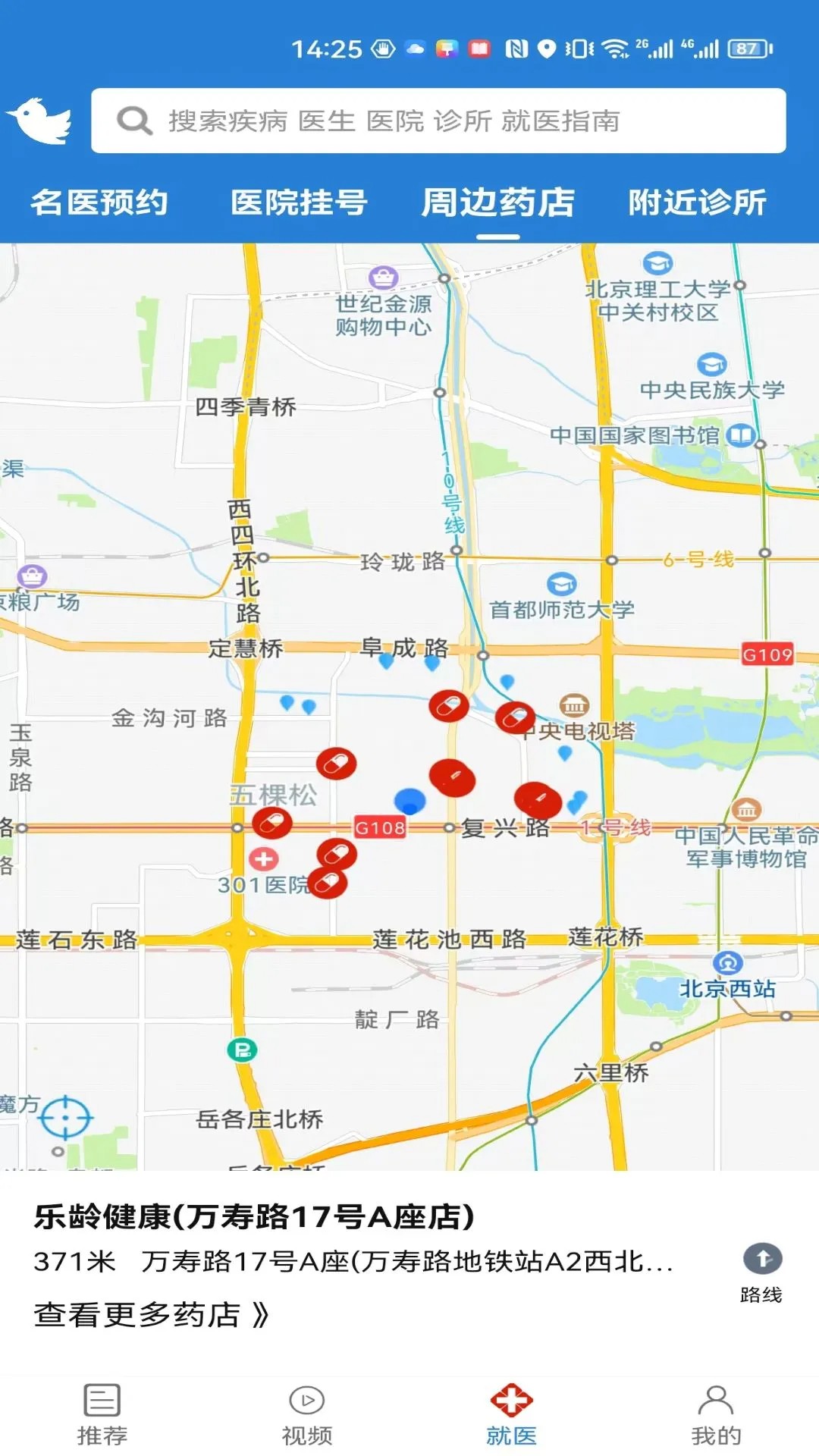819x1456 pixels.
Task: Open the 医院挂号 tab
Action: tap(299, 202)
